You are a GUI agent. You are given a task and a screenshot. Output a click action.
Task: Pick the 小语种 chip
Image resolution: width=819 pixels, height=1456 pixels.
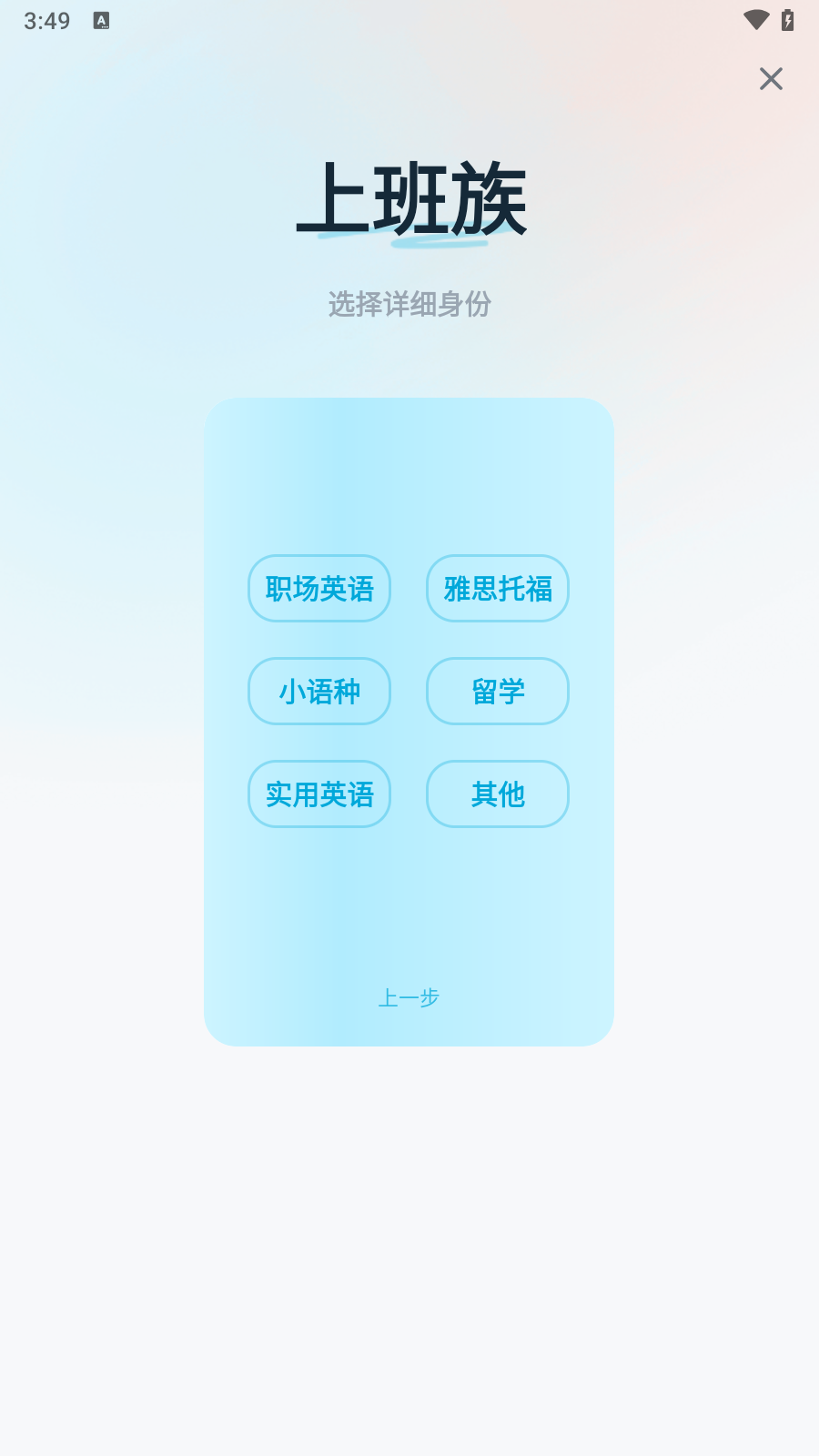click(x=319, y=692)
